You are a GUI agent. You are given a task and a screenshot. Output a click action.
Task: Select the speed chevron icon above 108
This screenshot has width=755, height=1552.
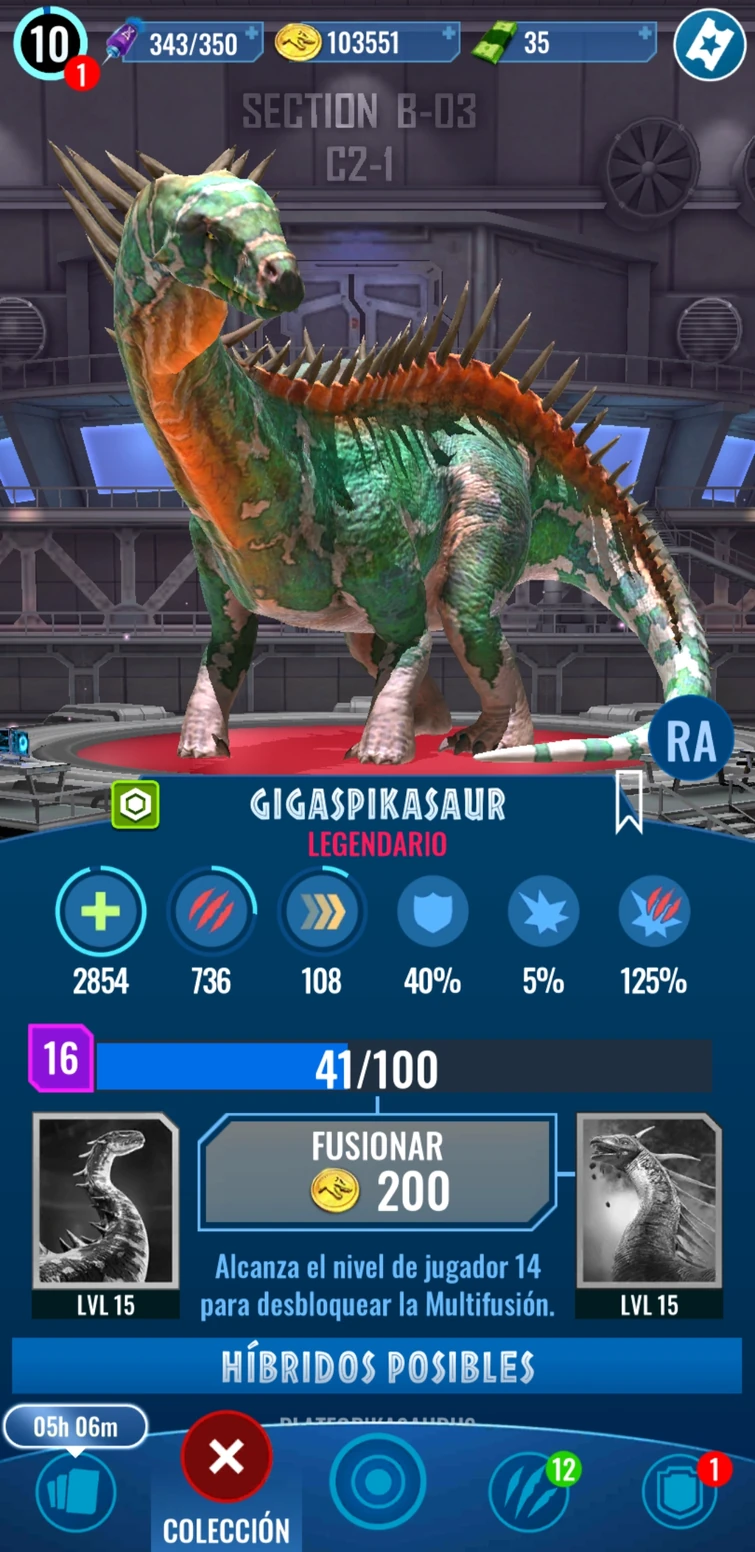coord(321,911)
